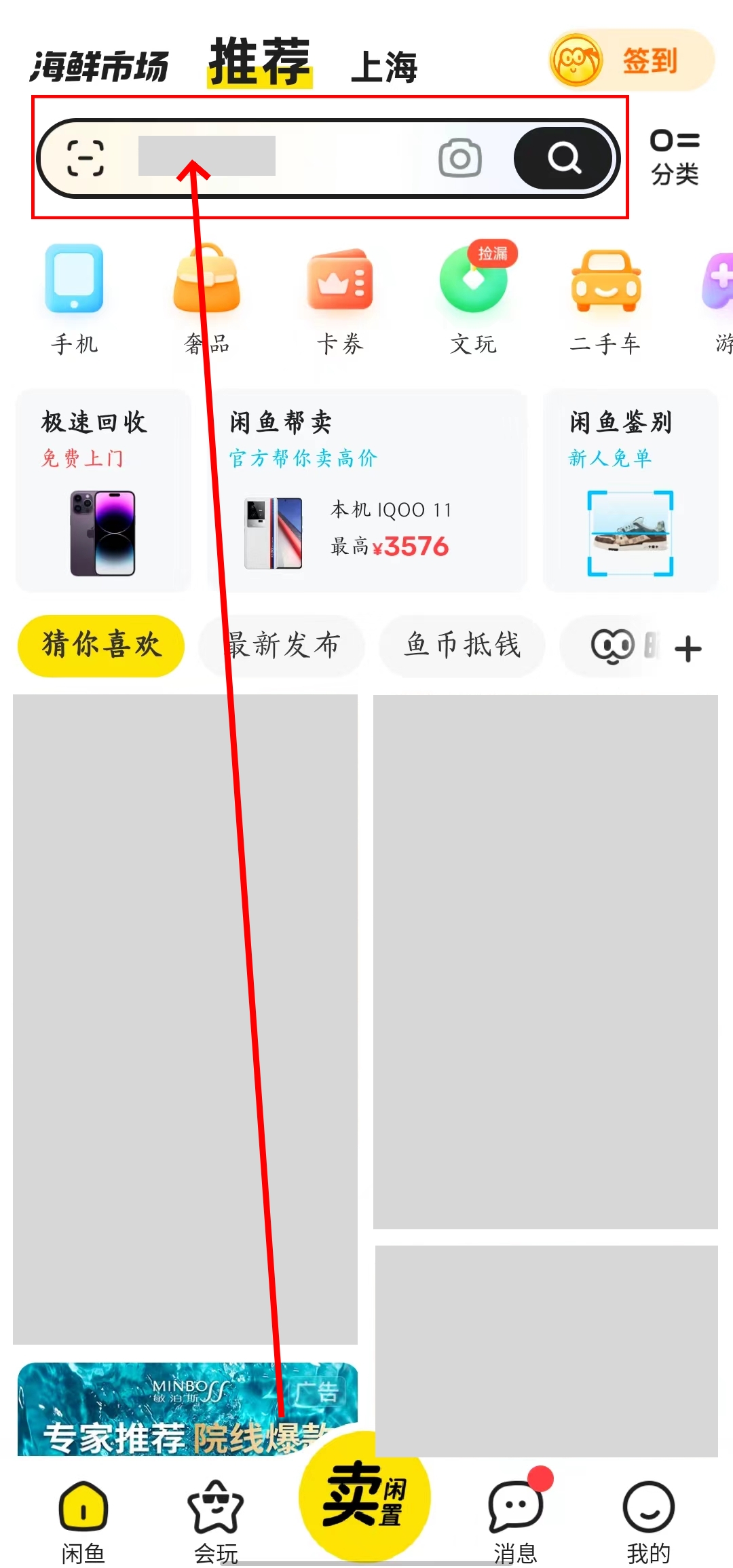Open the 二手车 category

(605, 299)
